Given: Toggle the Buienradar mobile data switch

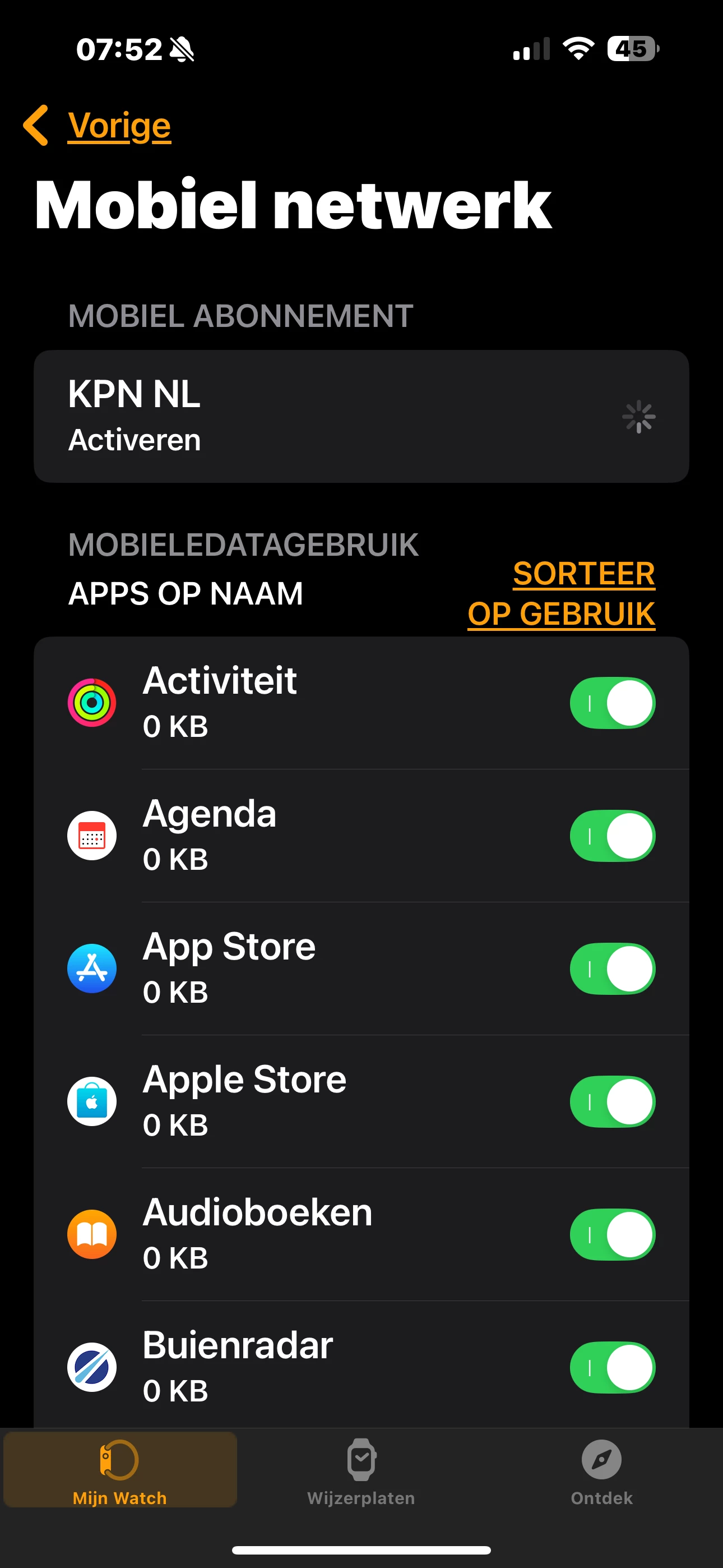Looking at the screenshot, I should pos(611,1367).
